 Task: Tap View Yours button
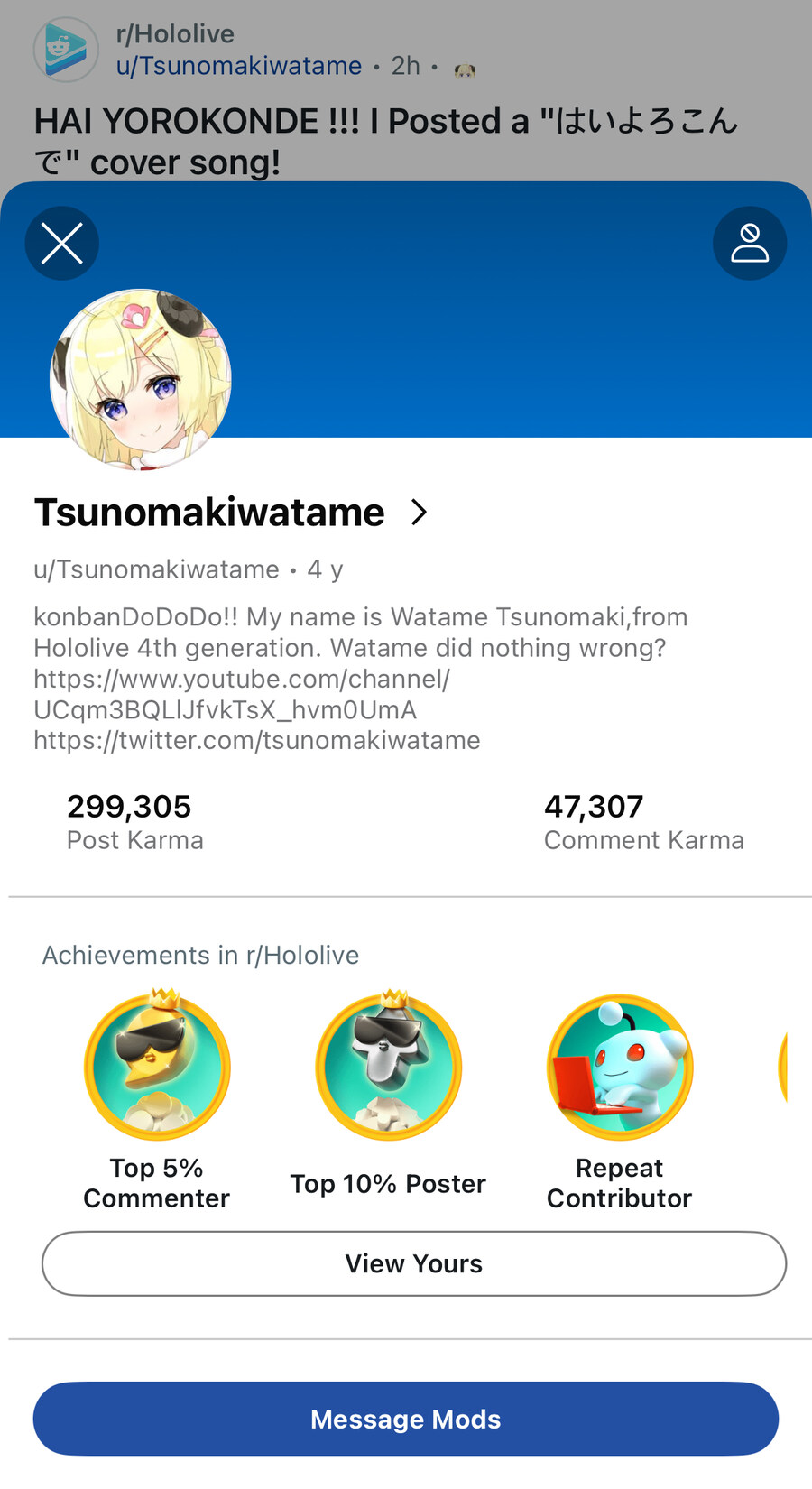414,1264
